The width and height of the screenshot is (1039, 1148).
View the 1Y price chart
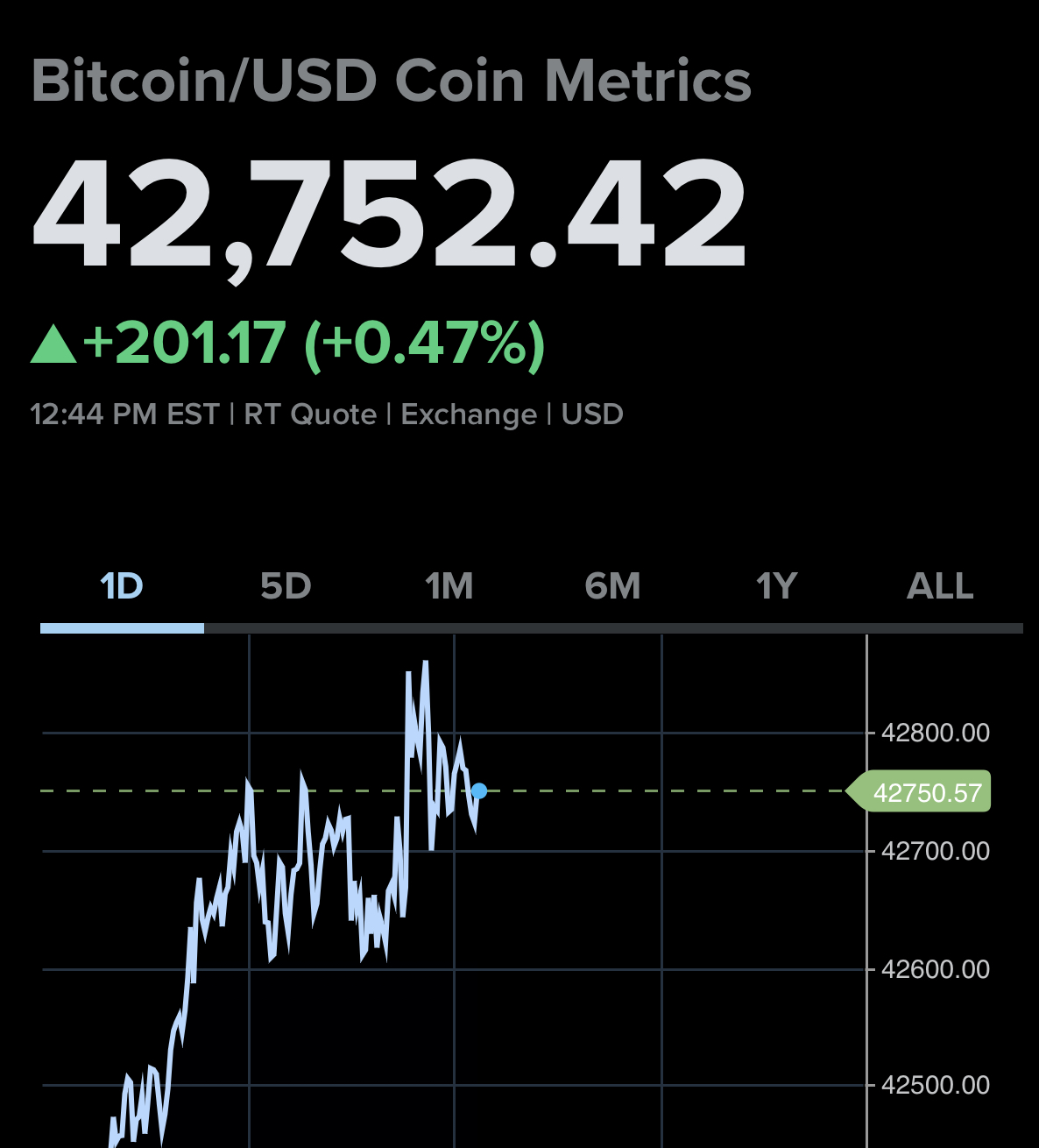point(777,586)
